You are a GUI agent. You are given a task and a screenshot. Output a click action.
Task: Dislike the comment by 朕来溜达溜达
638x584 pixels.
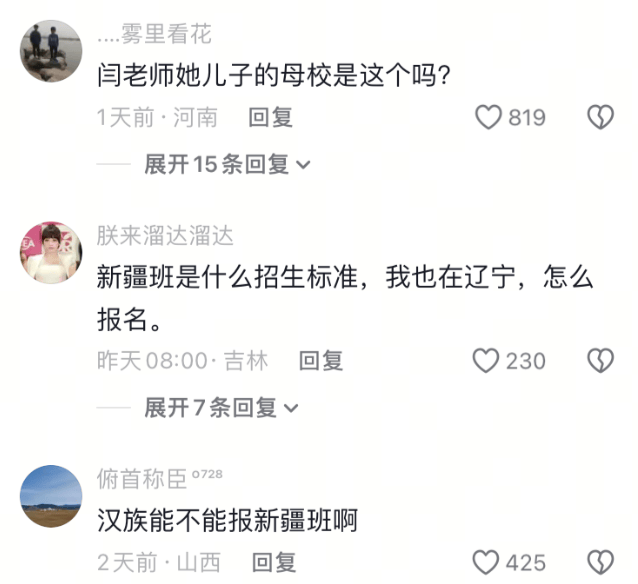click(599, 361)
